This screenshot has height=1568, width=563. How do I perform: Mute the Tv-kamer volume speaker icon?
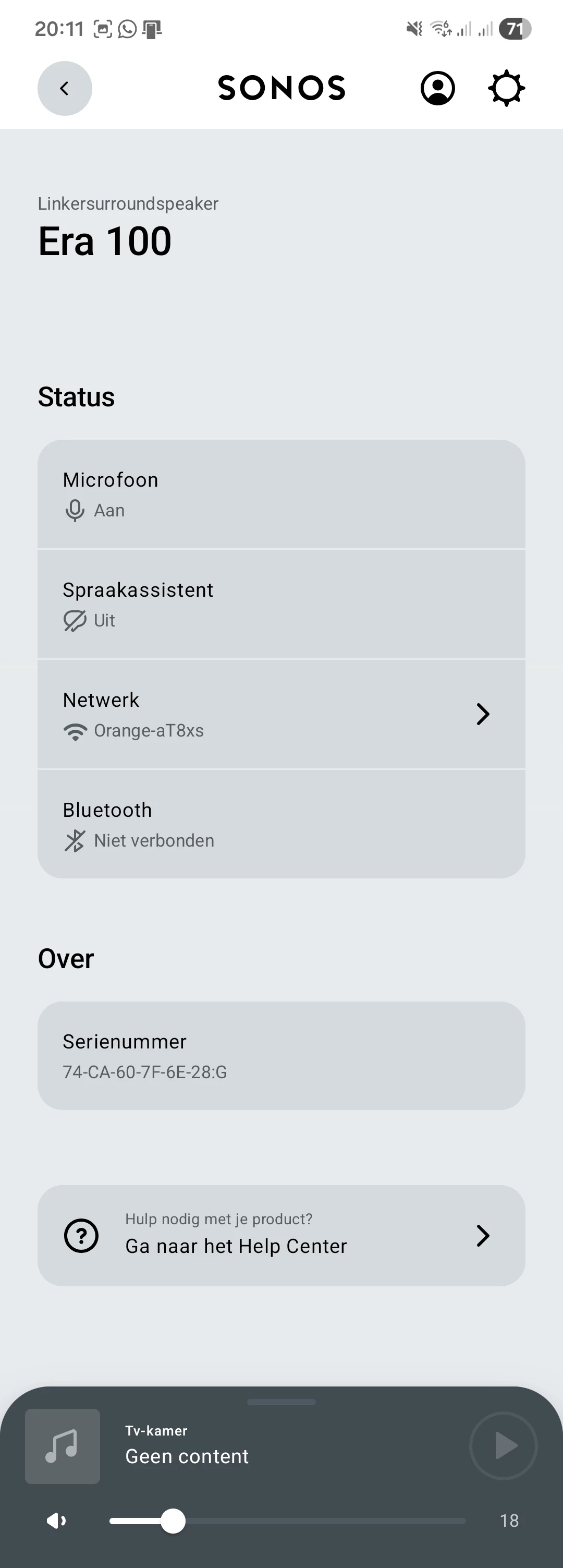pos(56,1521)
